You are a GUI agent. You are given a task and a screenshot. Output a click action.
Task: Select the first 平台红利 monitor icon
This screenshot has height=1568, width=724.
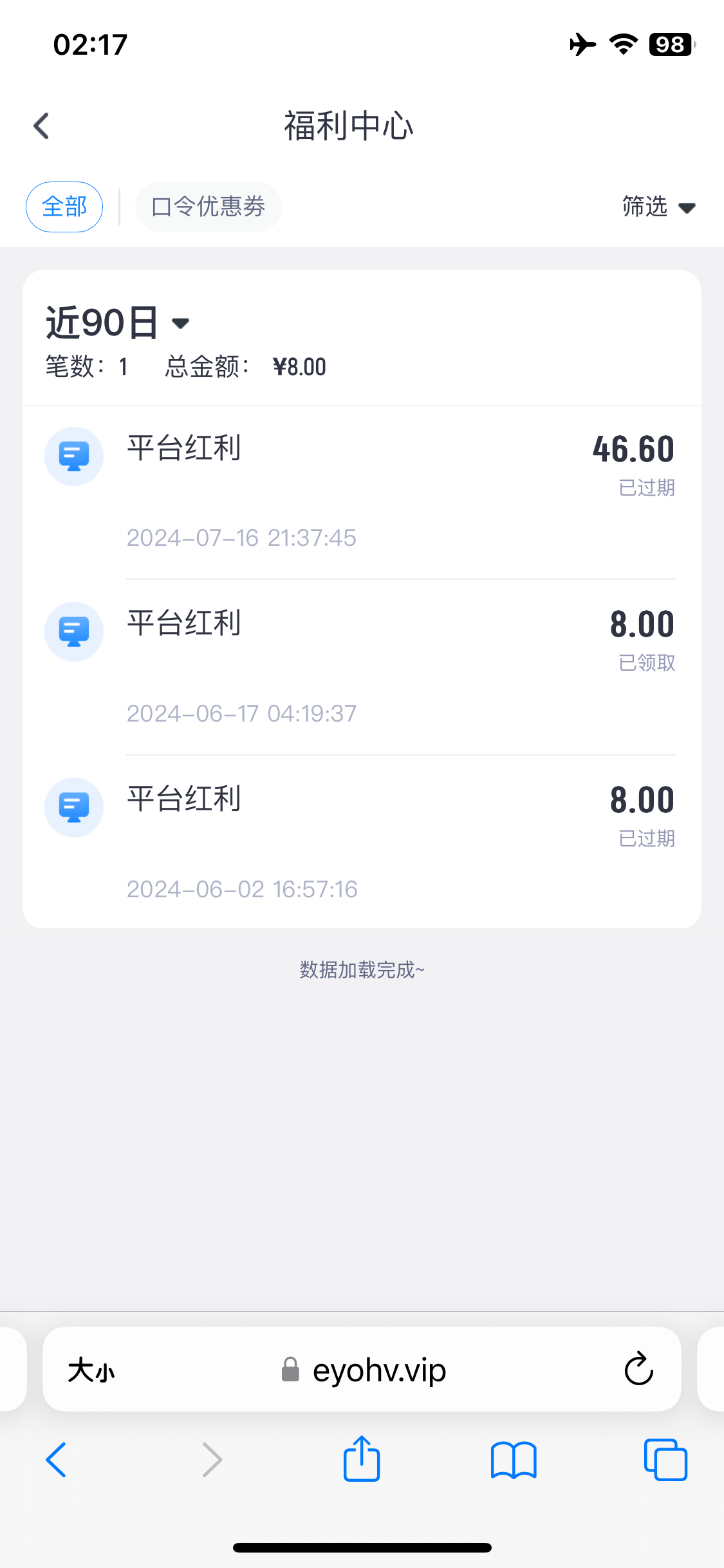[x=73, y=456]
